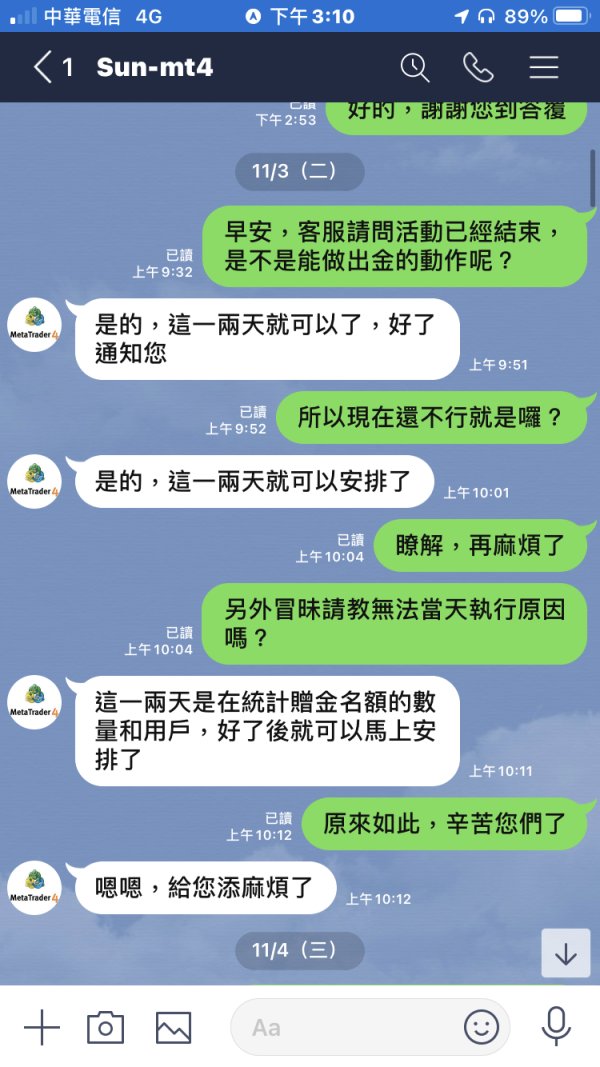Jump to the latest message with down arrow
This screenshot has width=600, height=1067.
tap(565, 953)
